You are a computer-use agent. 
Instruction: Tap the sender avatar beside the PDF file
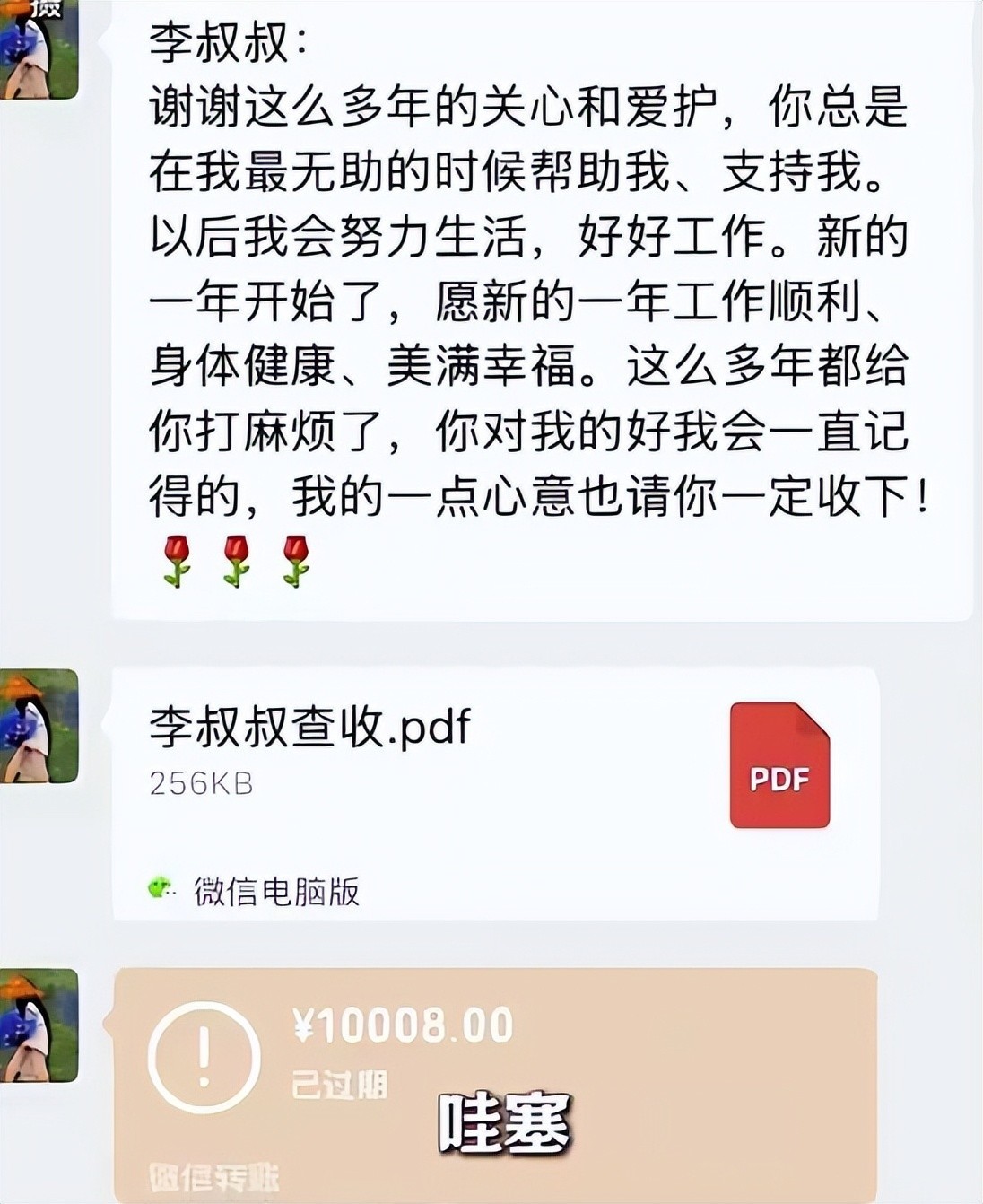(x=39, y=726)
